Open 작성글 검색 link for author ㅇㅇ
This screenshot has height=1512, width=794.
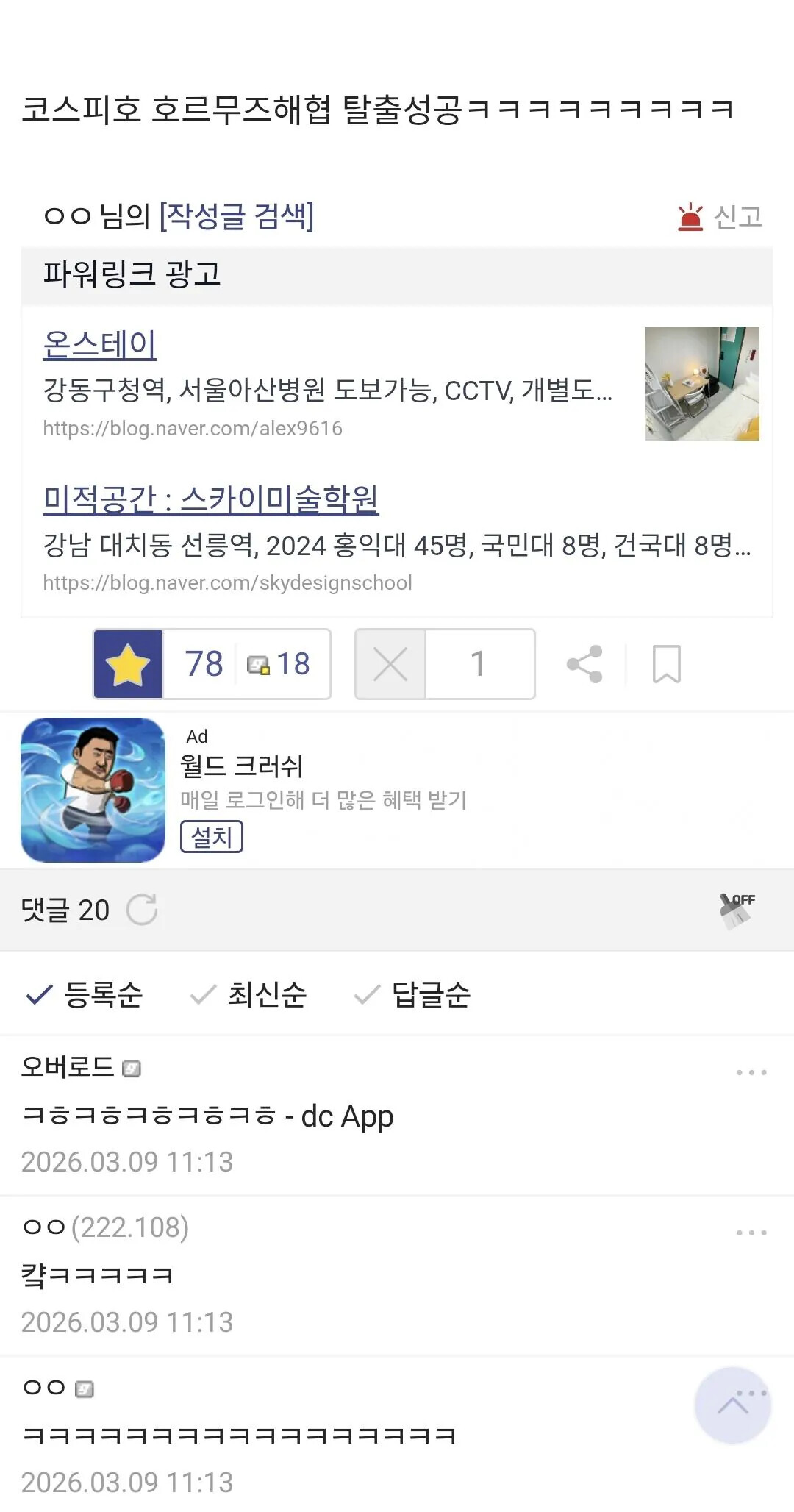237,216
